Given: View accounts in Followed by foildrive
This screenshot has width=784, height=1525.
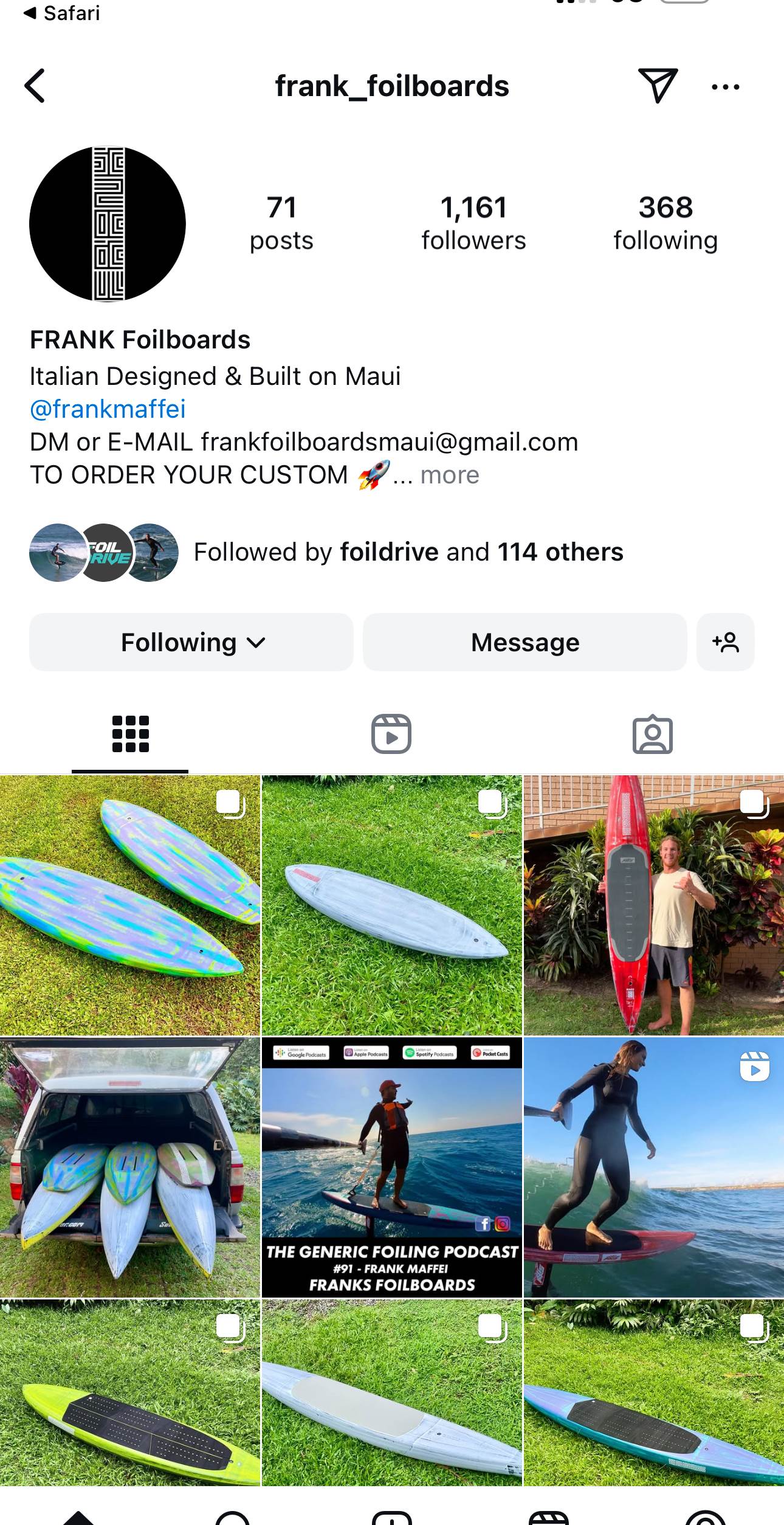Looking at the screenshot, I should (408, 552).
